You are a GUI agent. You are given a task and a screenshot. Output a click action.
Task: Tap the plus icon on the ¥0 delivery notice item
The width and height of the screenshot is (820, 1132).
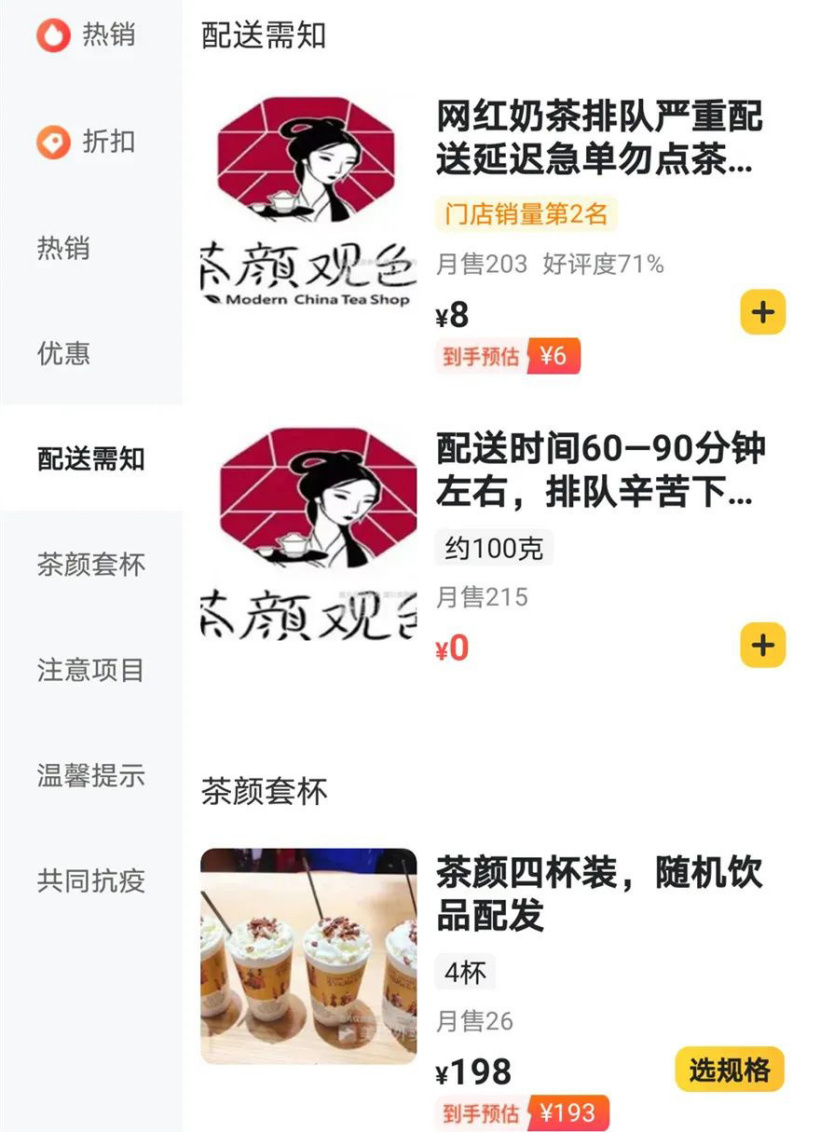pos(763,645)
